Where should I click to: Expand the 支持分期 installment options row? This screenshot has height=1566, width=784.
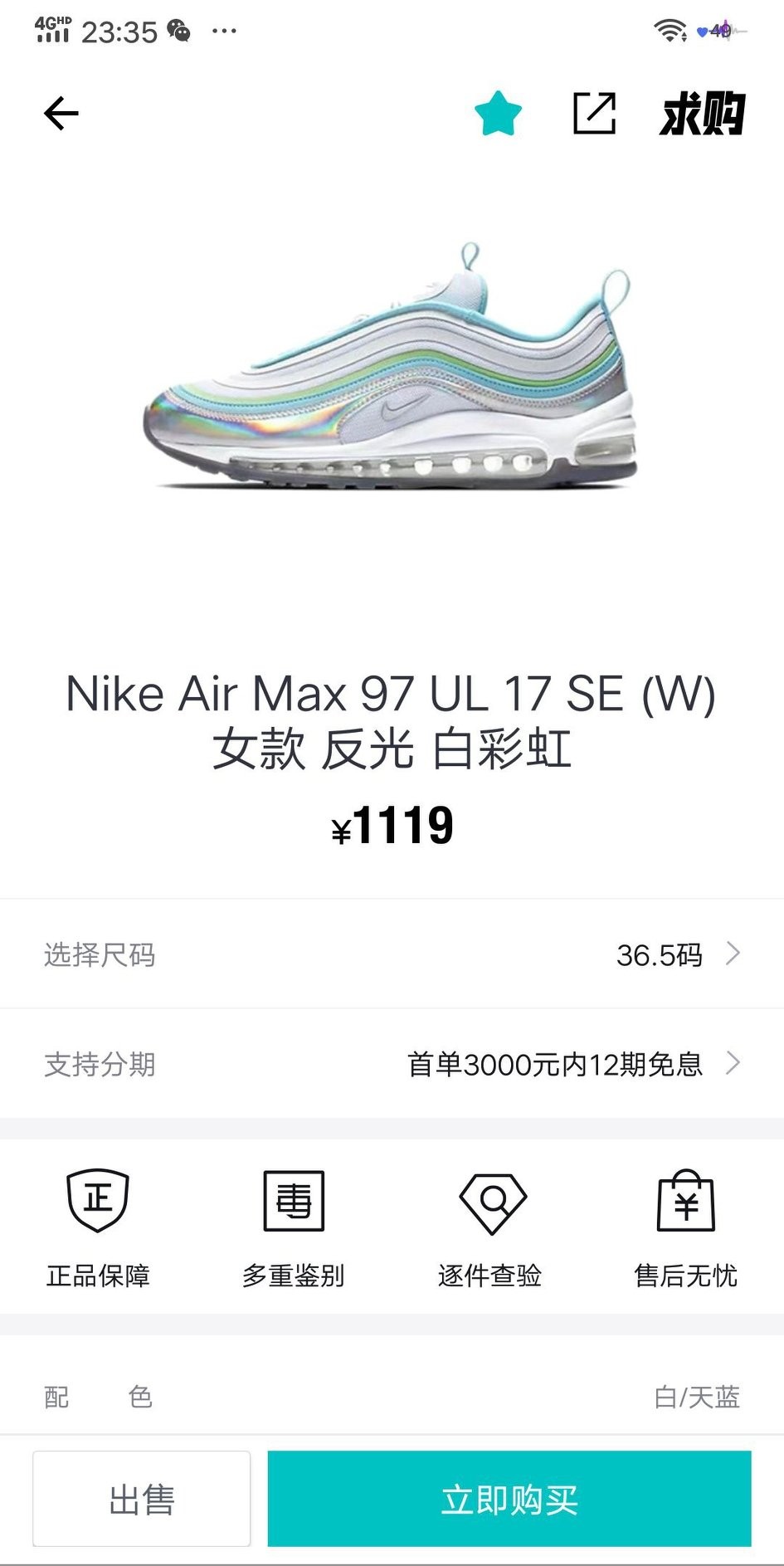392,1064
